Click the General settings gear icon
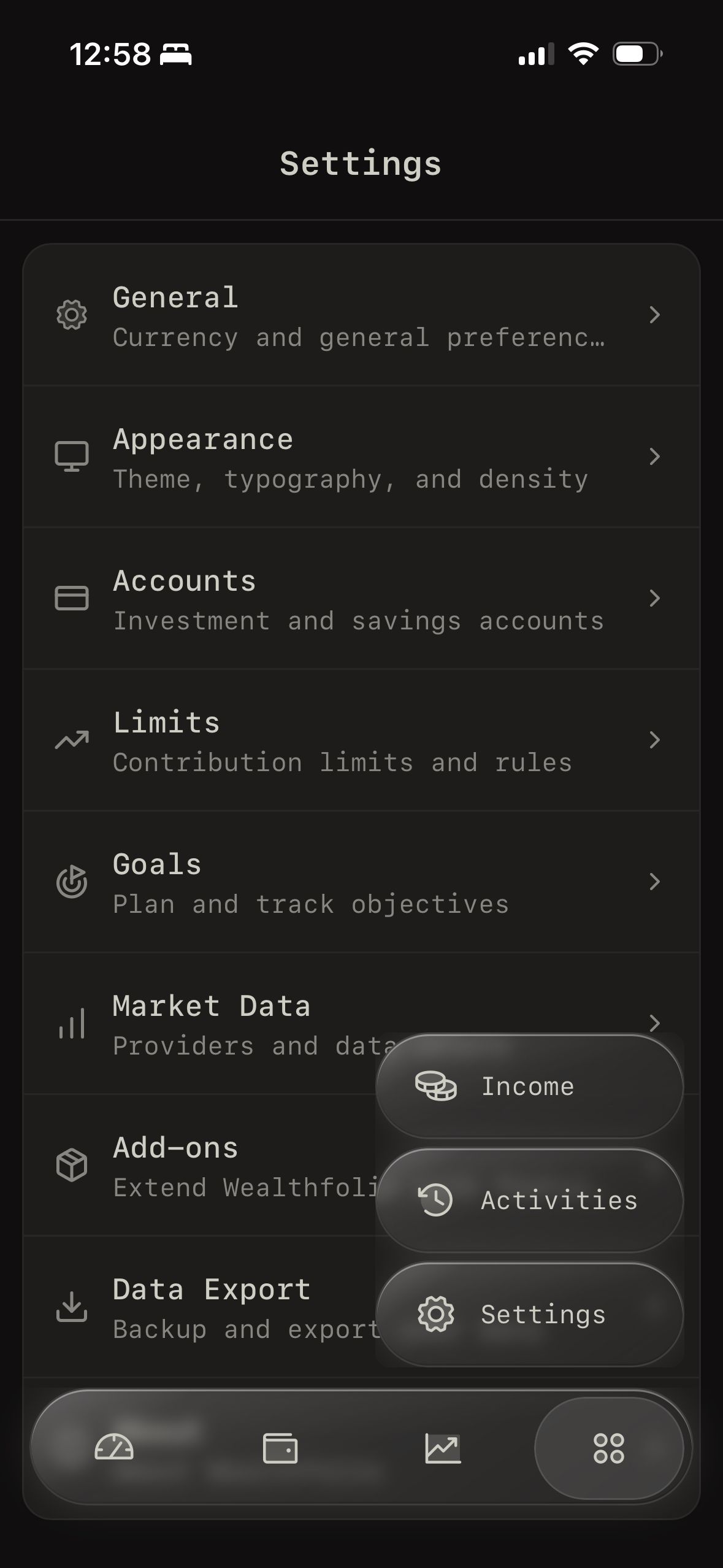The width and height of the screenshot is (723, 1568). pos(72,315)
